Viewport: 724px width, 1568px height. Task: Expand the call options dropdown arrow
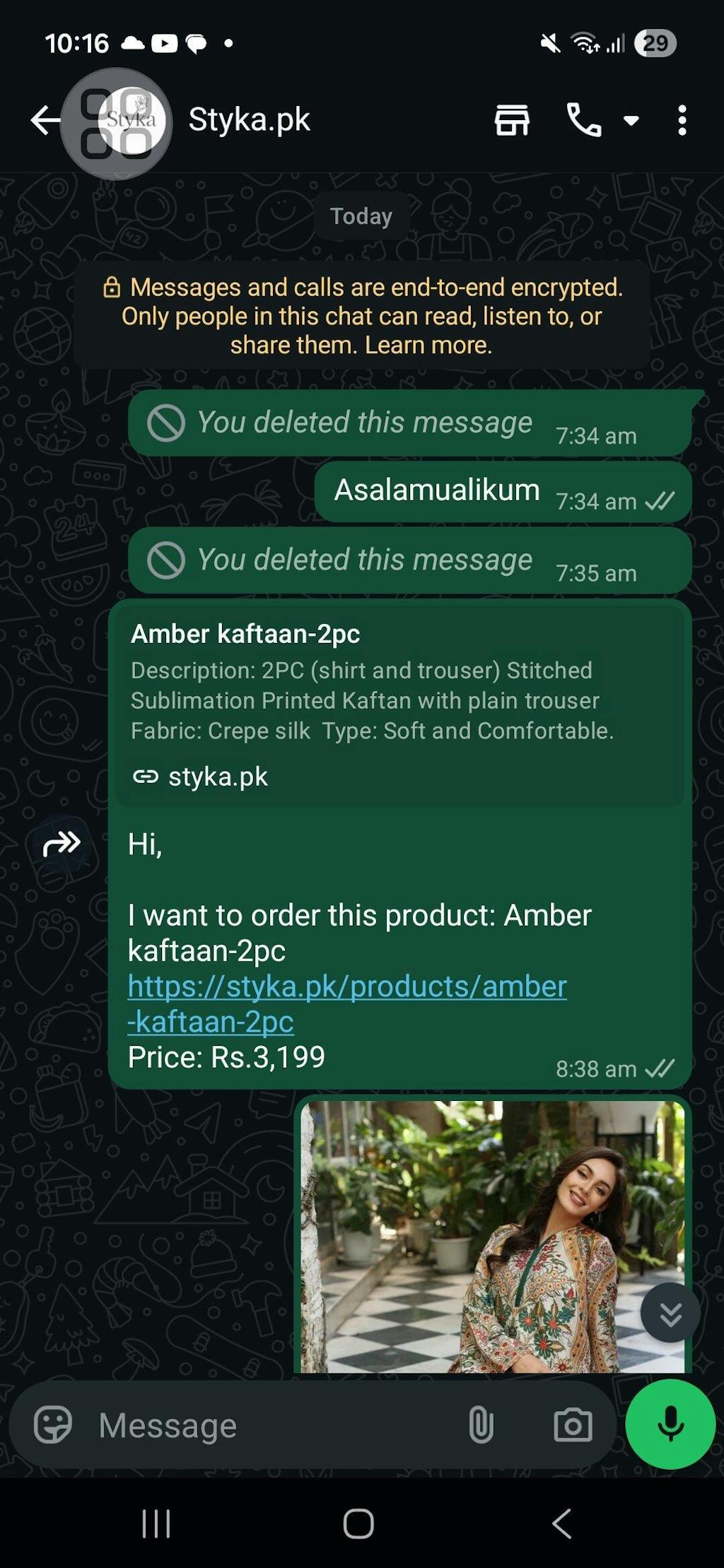point(631,121)
